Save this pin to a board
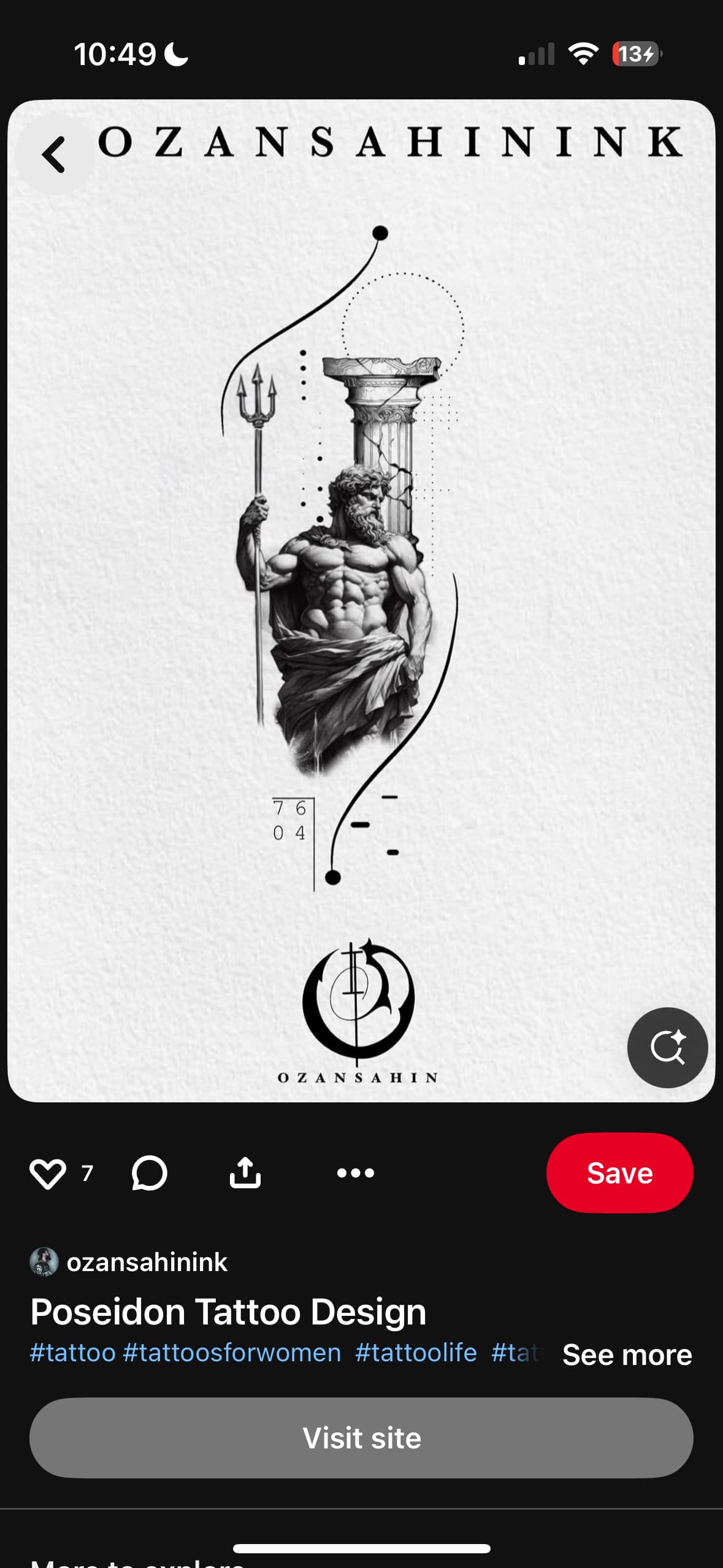The height and width of the screenshot is (1568, 723). pos(619,1173)
